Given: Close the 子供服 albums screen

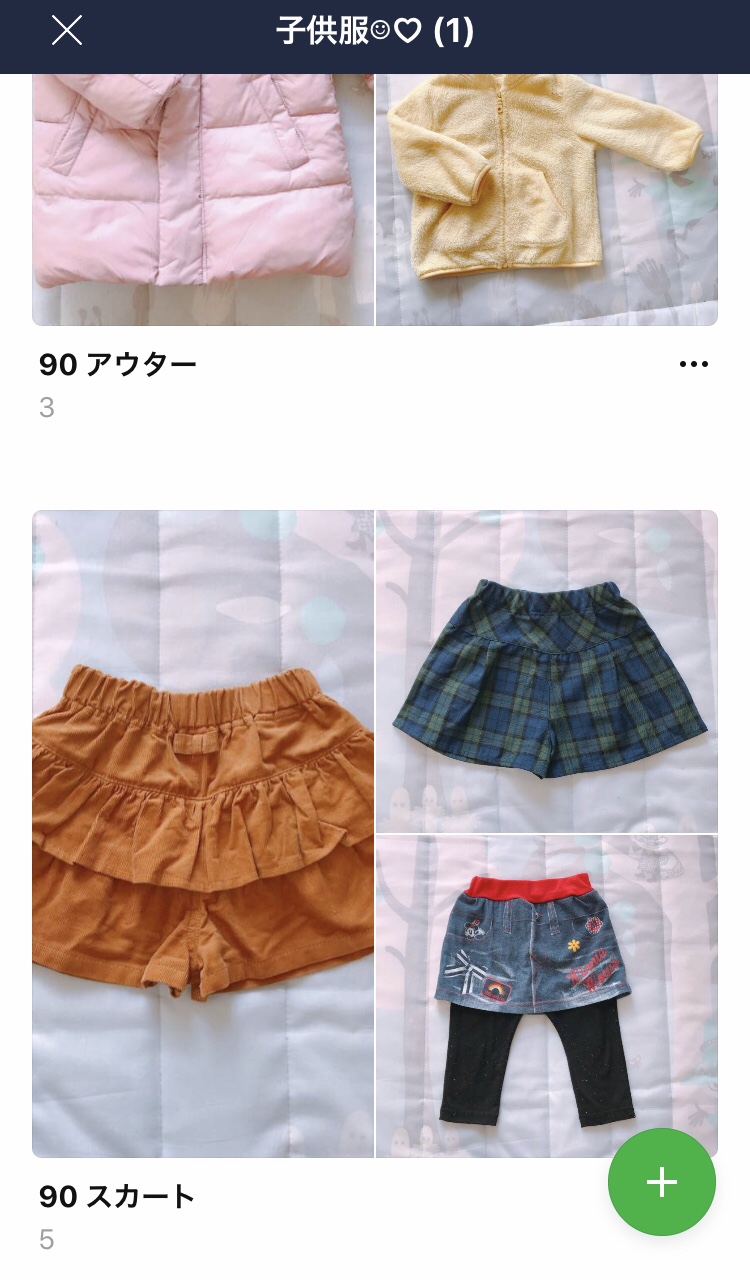Looking at the screenshot, I should point(67,31).
